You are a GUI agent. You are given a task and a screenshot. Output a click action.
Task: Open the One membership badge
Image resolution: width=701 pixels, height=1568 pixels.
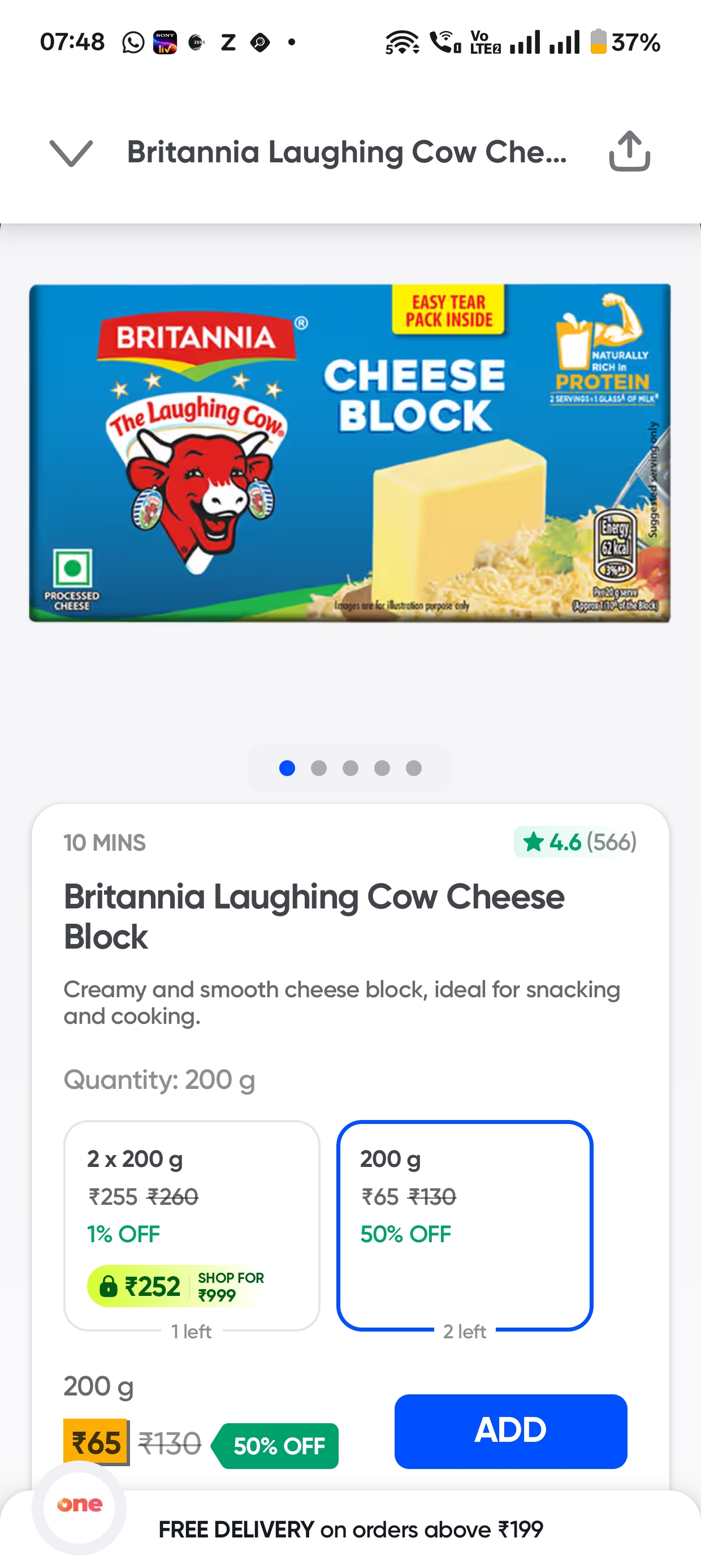pyautogui.click(x=80, y=1506)
